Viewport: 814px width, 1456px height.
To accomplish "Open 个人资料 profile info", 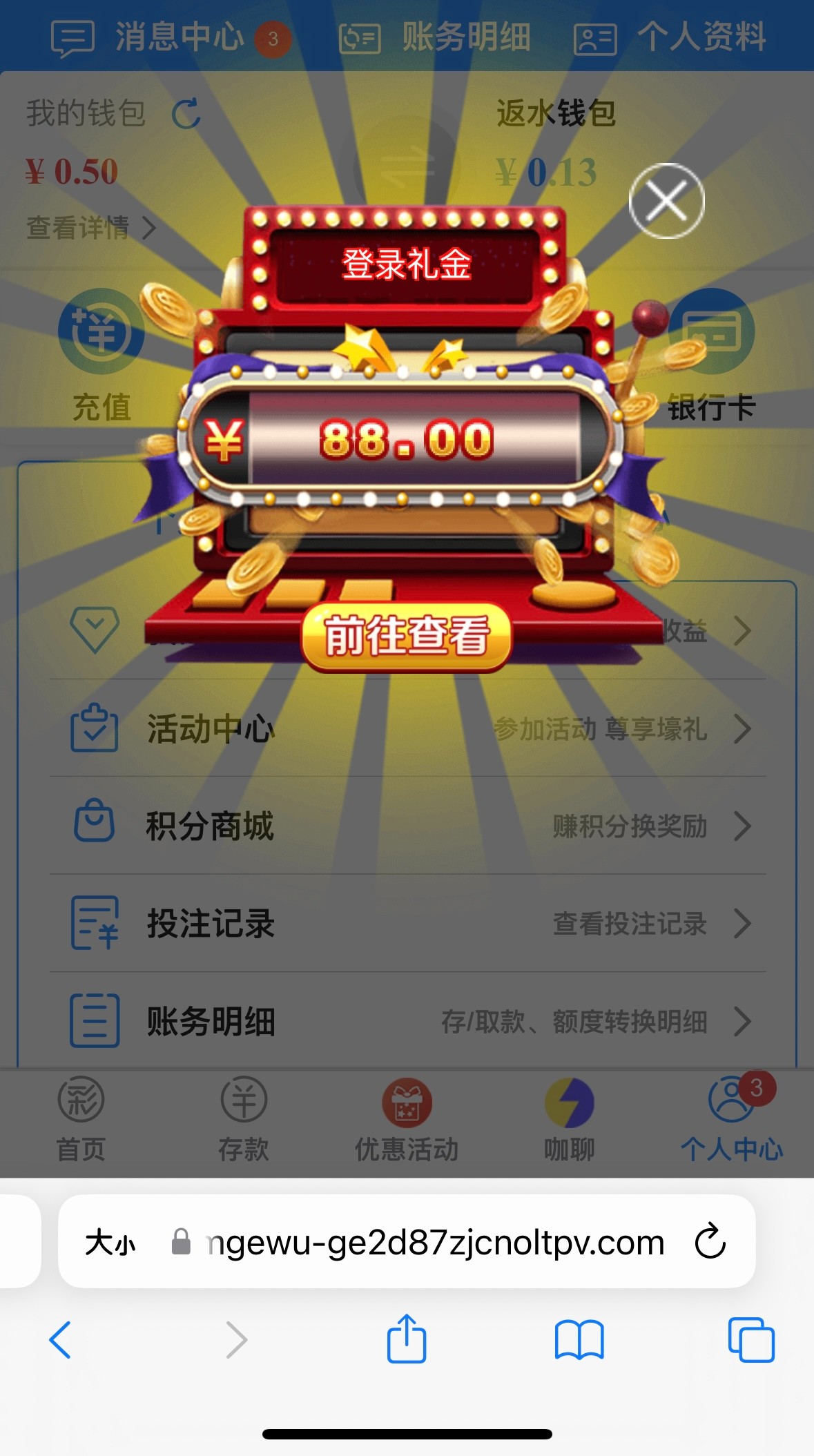I will (670, 37).
